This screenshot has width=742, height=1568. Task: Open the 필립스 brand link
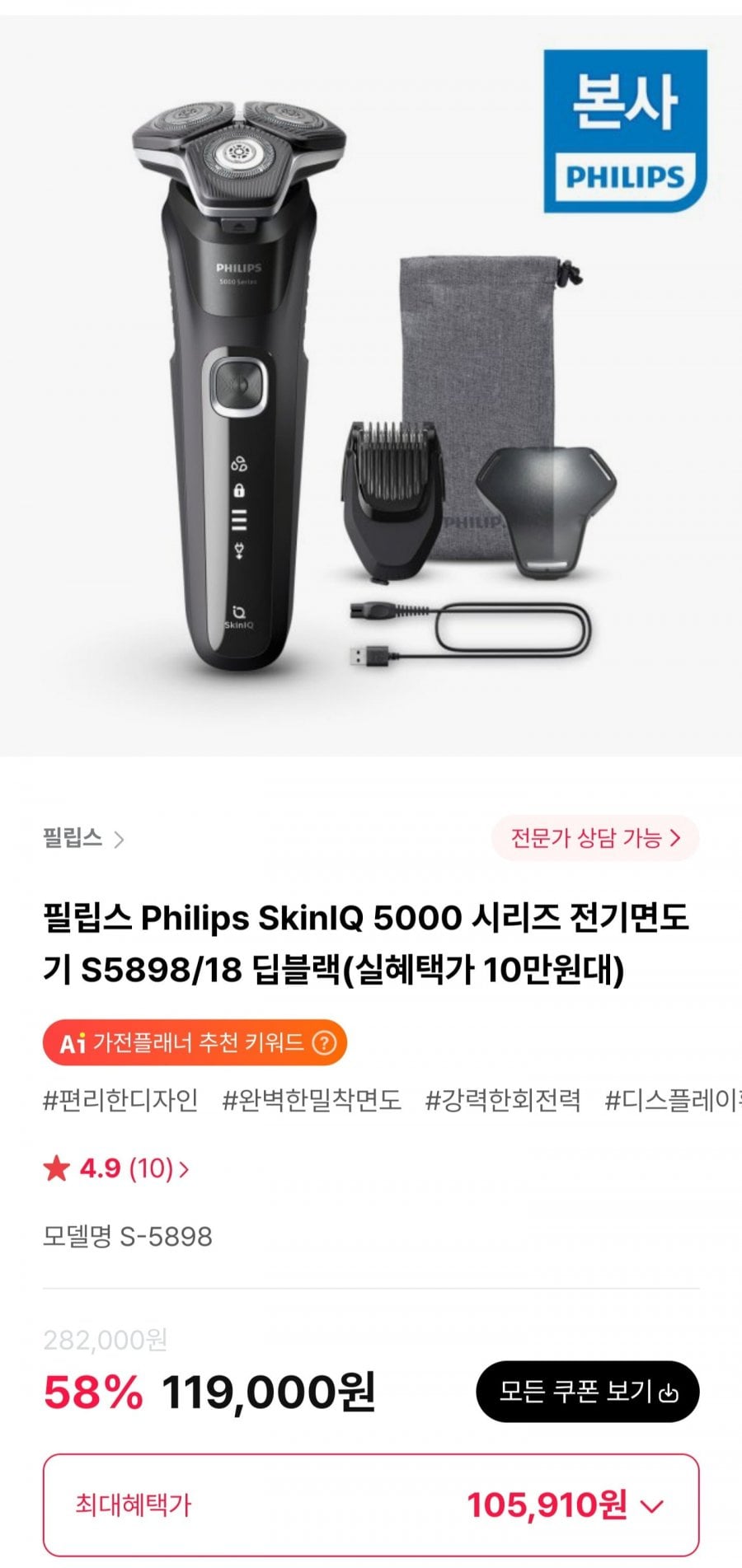[82, 839]
